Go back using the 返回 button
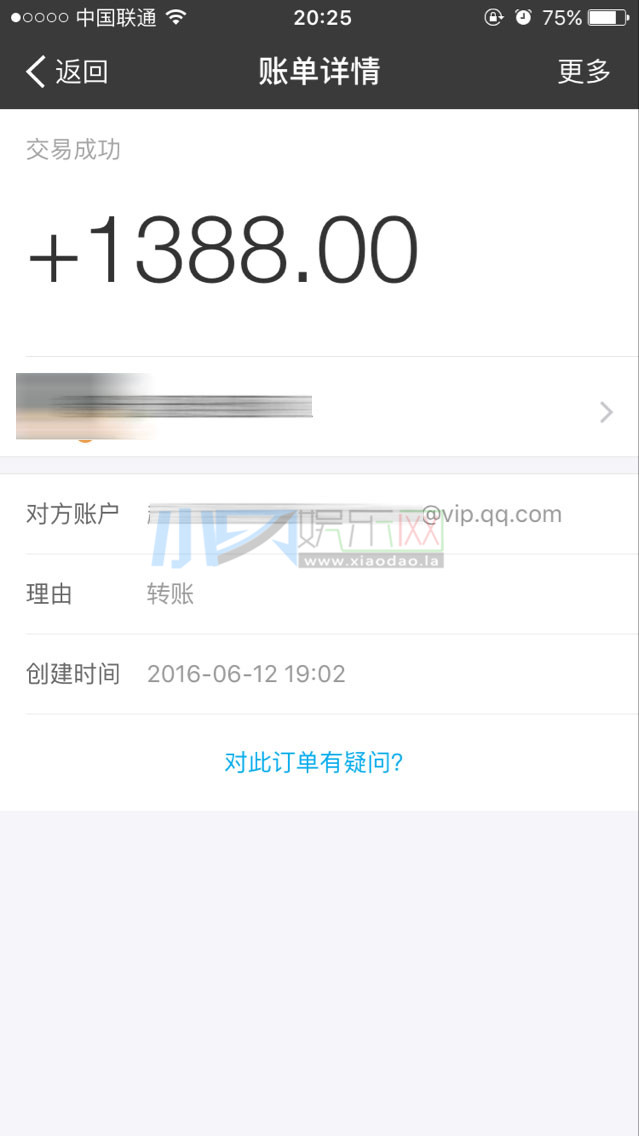This screenshot has height=1136, width=639. tap(67, 72)
